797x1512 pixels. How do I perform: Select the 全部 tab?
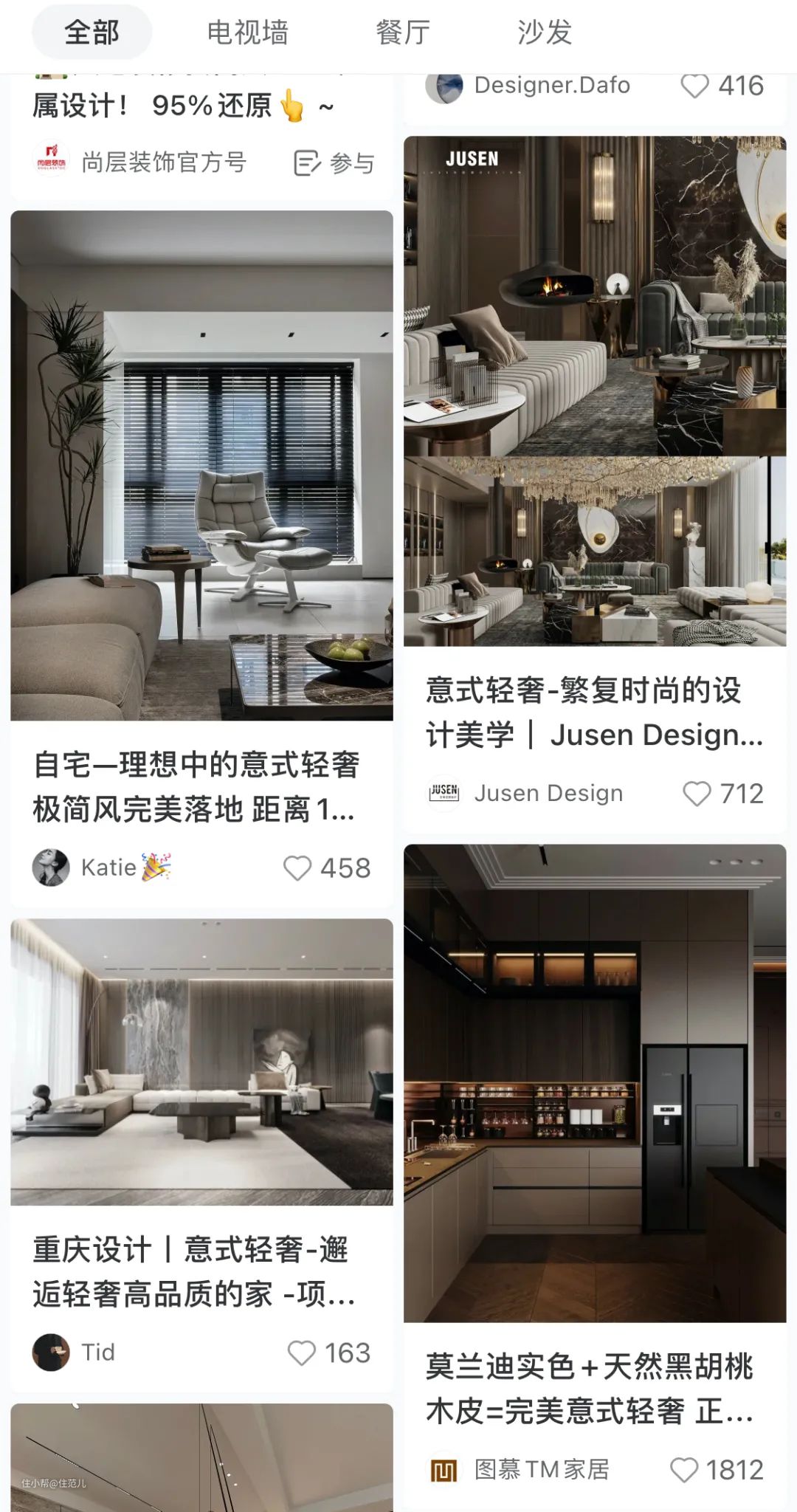(92, 33)
